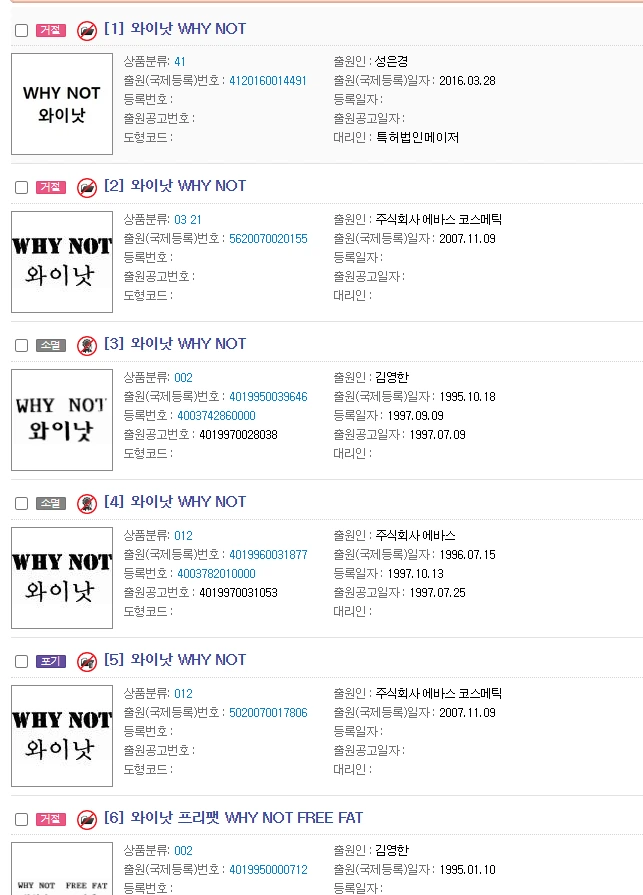Open result title [4] 와이낫 WHY NOT
The width and height of the screenshot is (643, 895).
pos(175,502)
